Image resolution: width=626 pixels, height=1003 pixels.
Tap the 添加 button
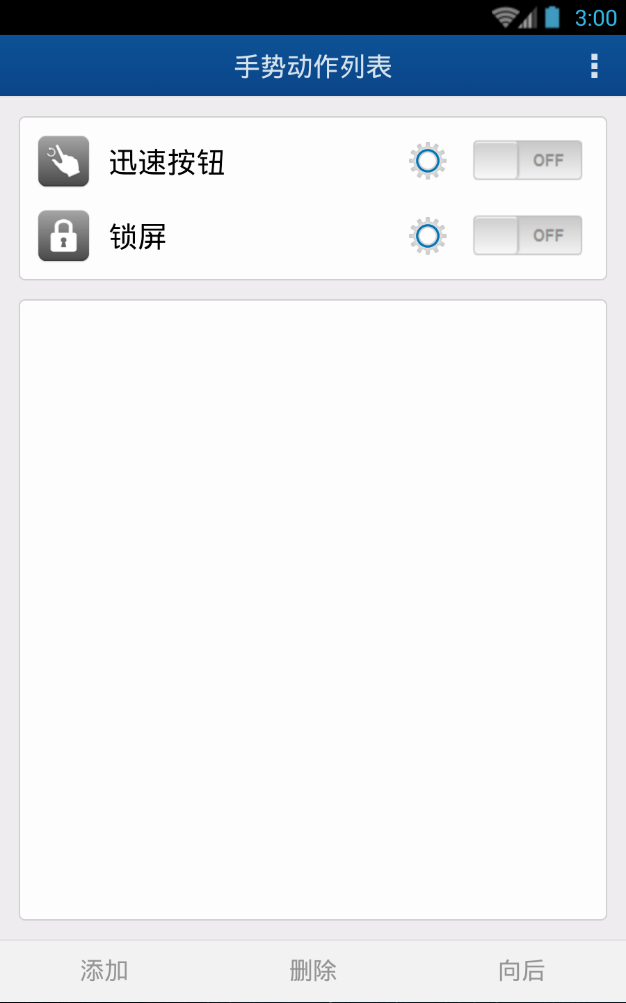(104, 970)
